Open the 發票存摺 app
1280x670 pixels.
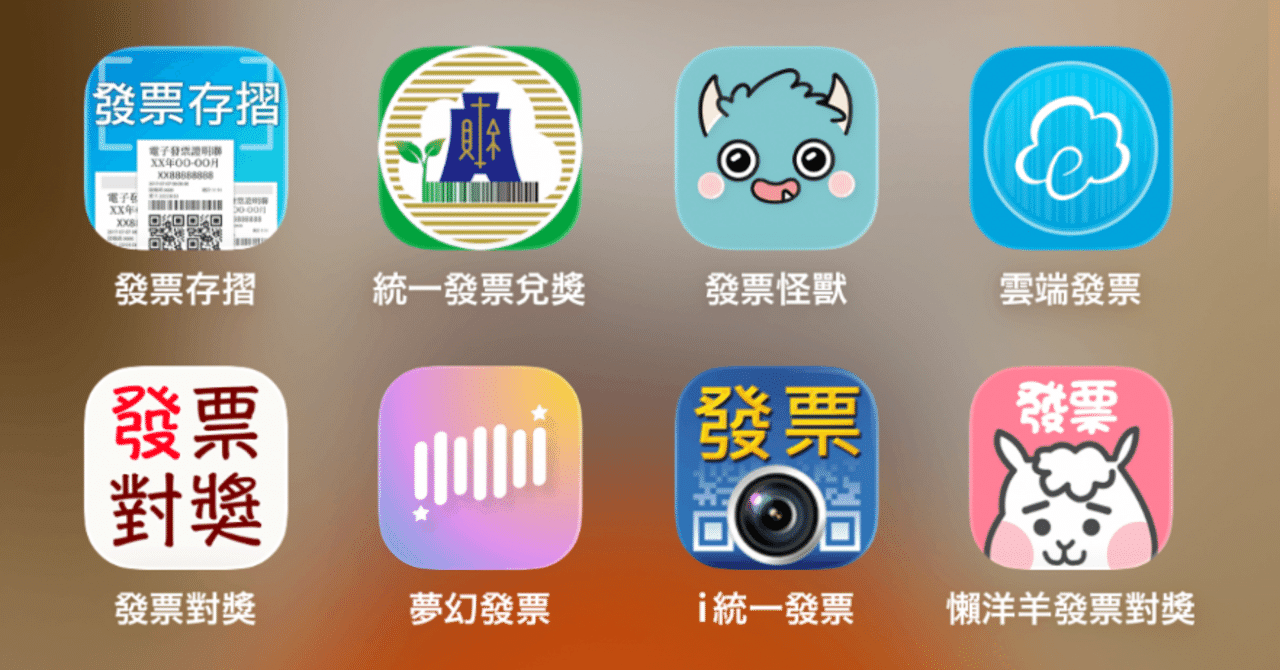pos(185,148)
